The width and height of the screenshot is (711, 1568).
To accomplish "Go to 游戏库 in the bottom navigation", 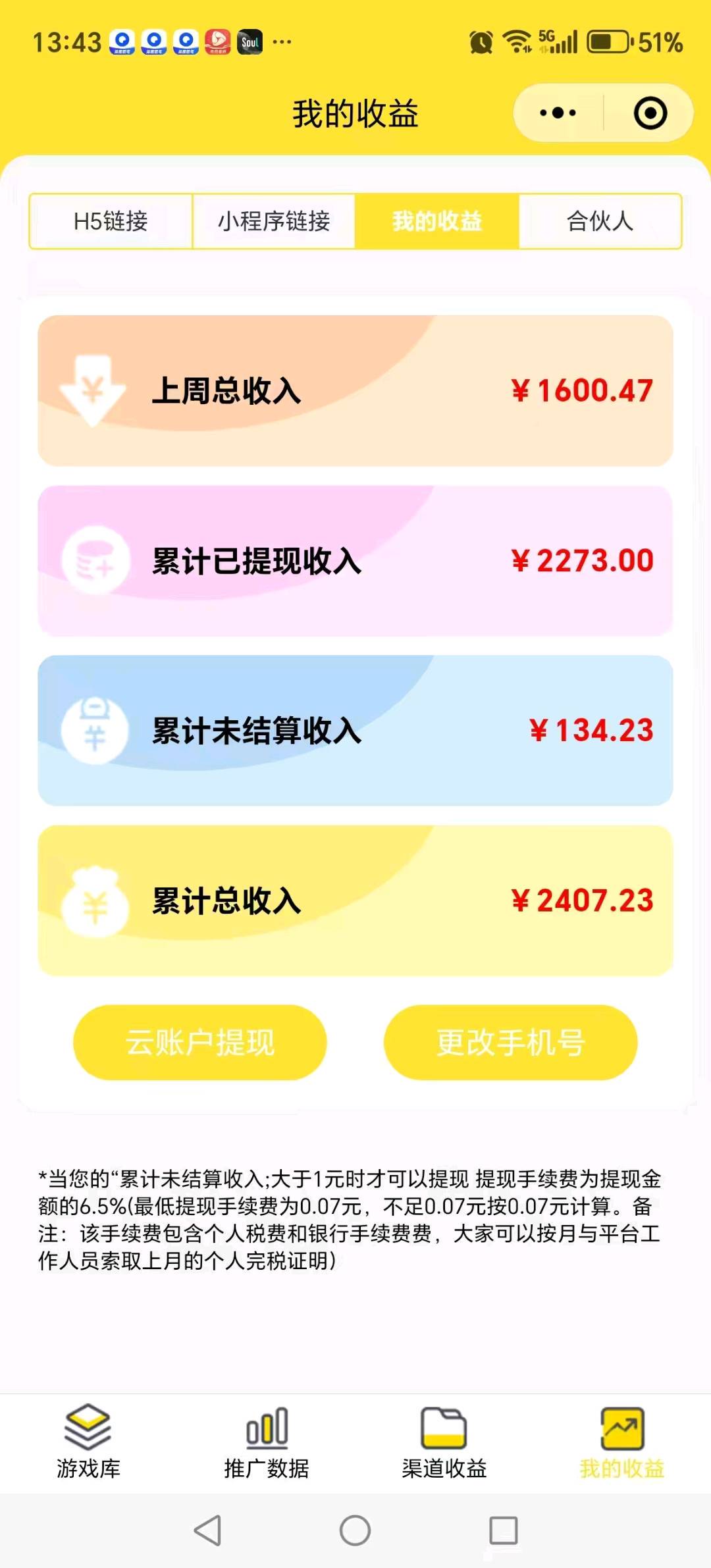I will coord(88,1442).
